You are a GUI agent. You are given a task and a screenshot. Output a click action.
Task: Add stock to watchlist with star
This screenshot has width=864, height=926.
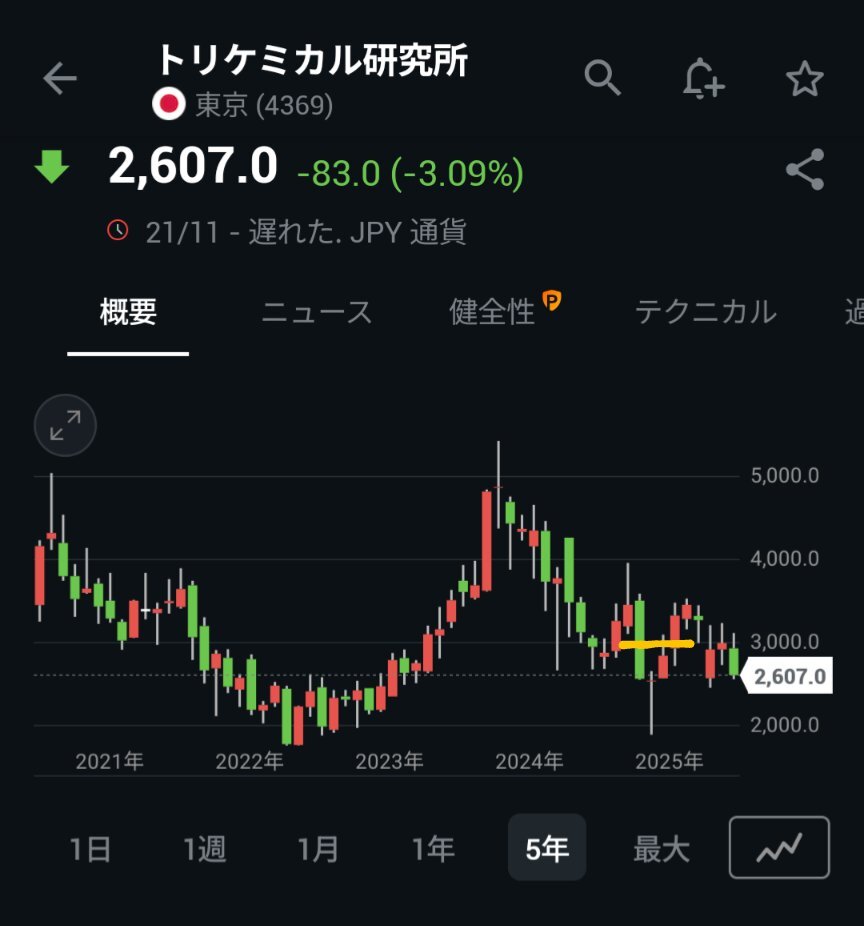coord(805,79)
